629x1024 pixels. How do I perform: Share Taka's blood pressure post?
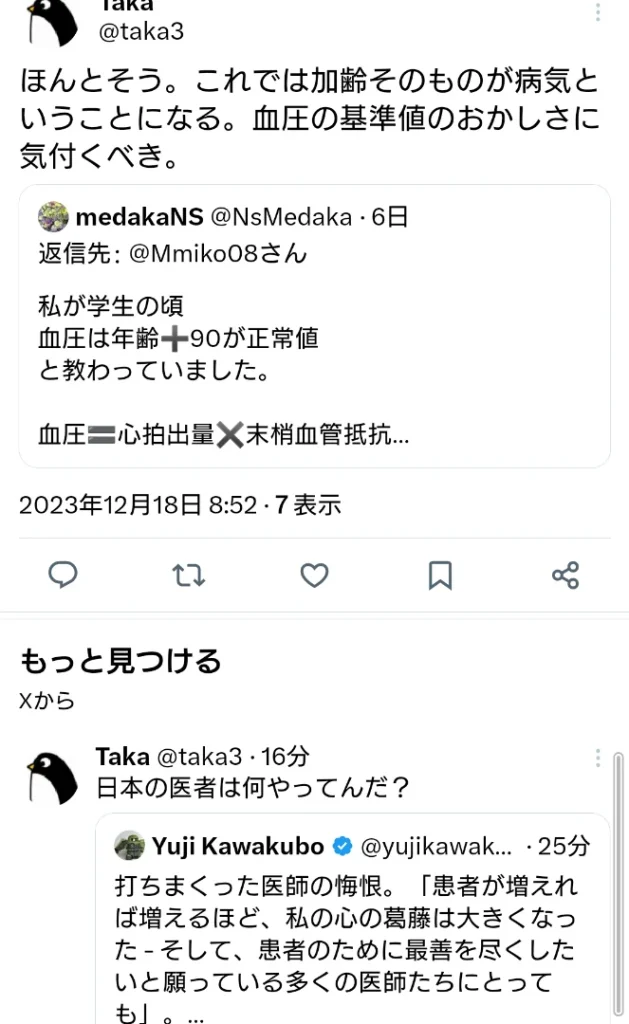(565, 575)
